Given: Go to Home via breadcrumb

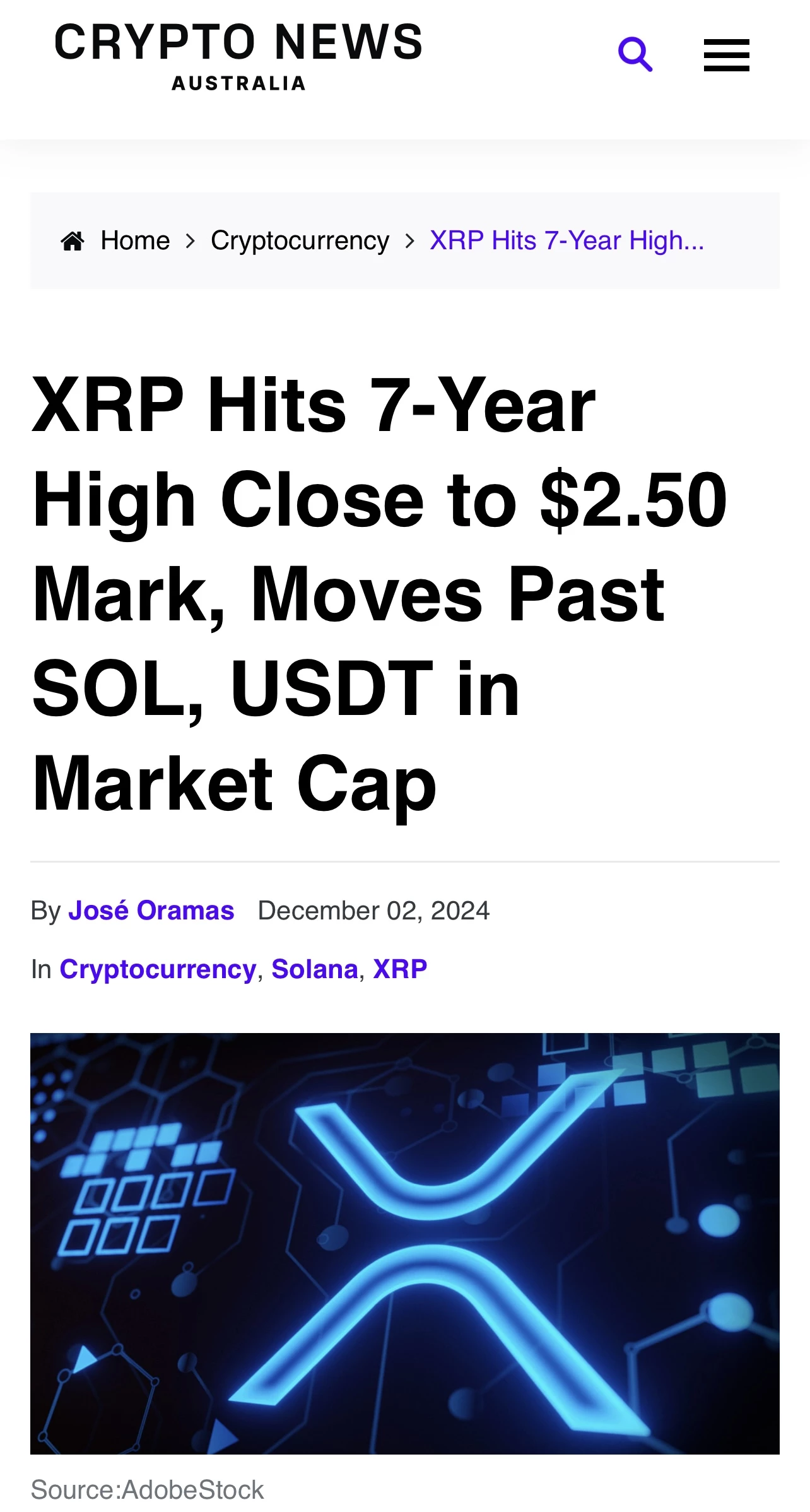Looking at the screenshot, I should (135, 241).
